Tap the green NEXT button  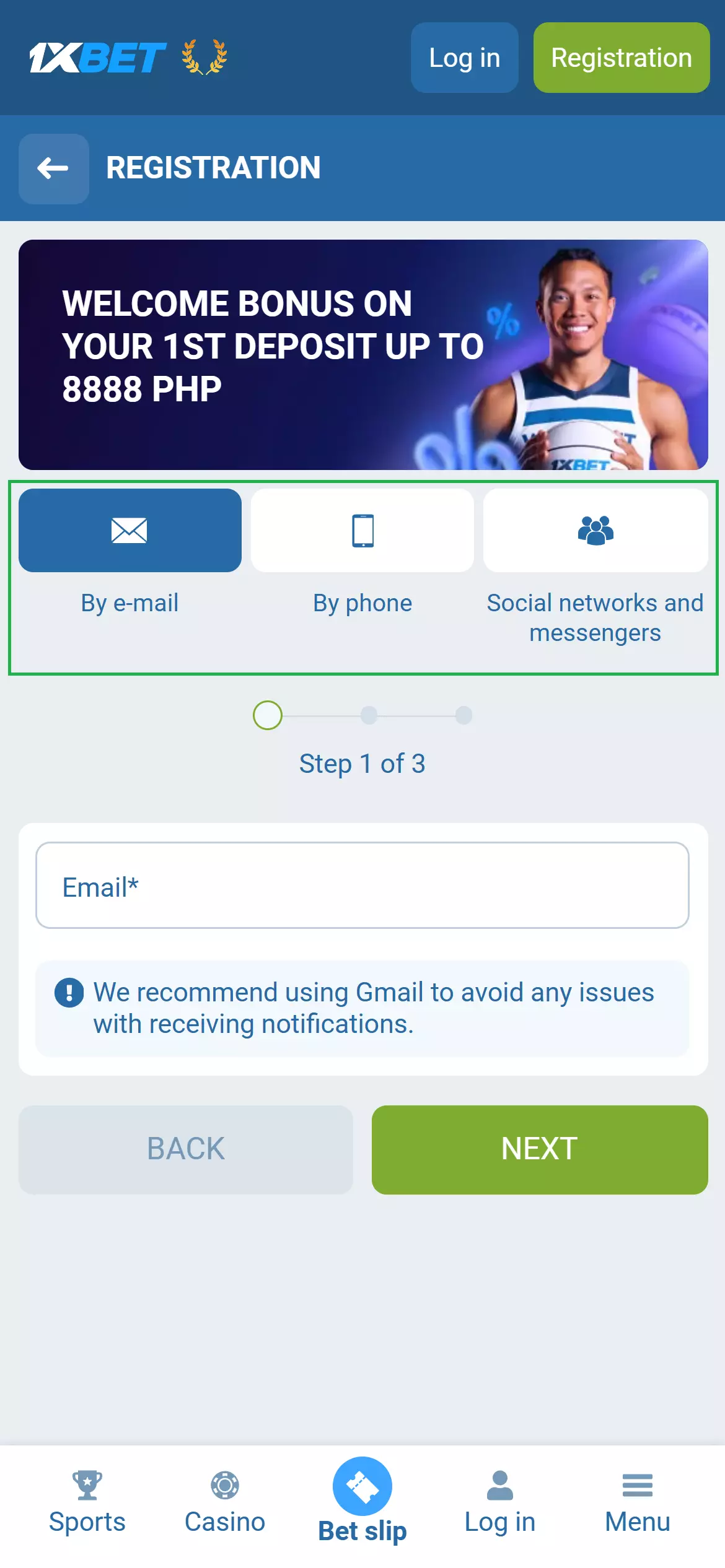(x=539, y=1149)
